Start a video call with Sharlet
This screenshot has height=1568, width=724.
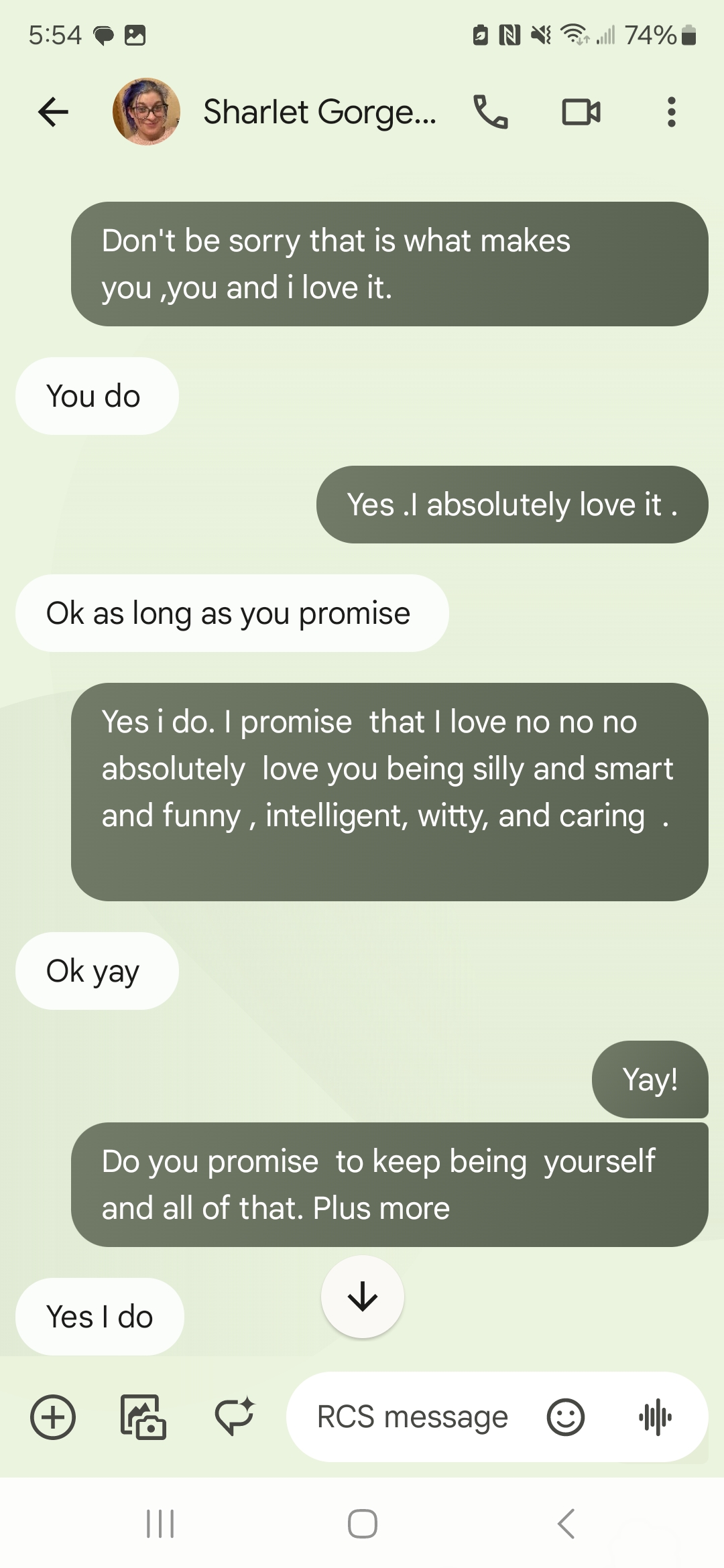(x=581, y=112)
